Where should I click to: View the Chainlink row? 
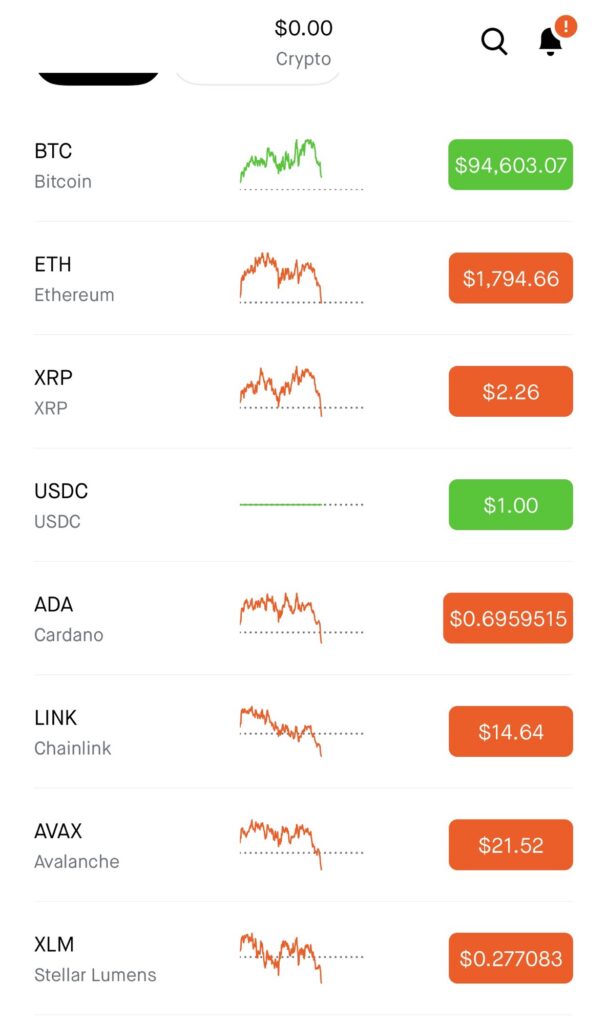coord(303,731)
